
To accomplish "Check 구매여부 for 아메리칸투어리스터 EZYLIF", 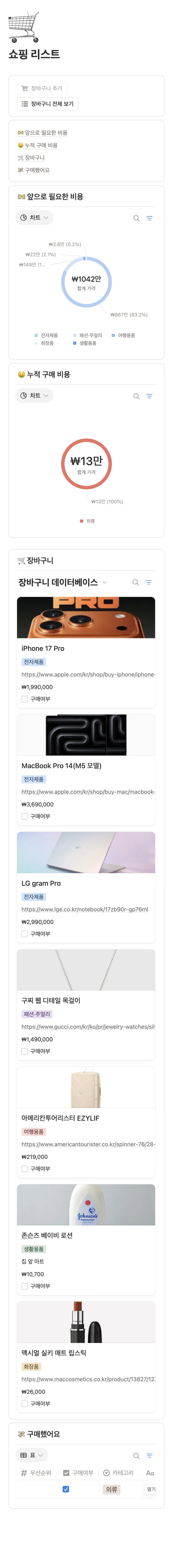I will pos(25,1169).
